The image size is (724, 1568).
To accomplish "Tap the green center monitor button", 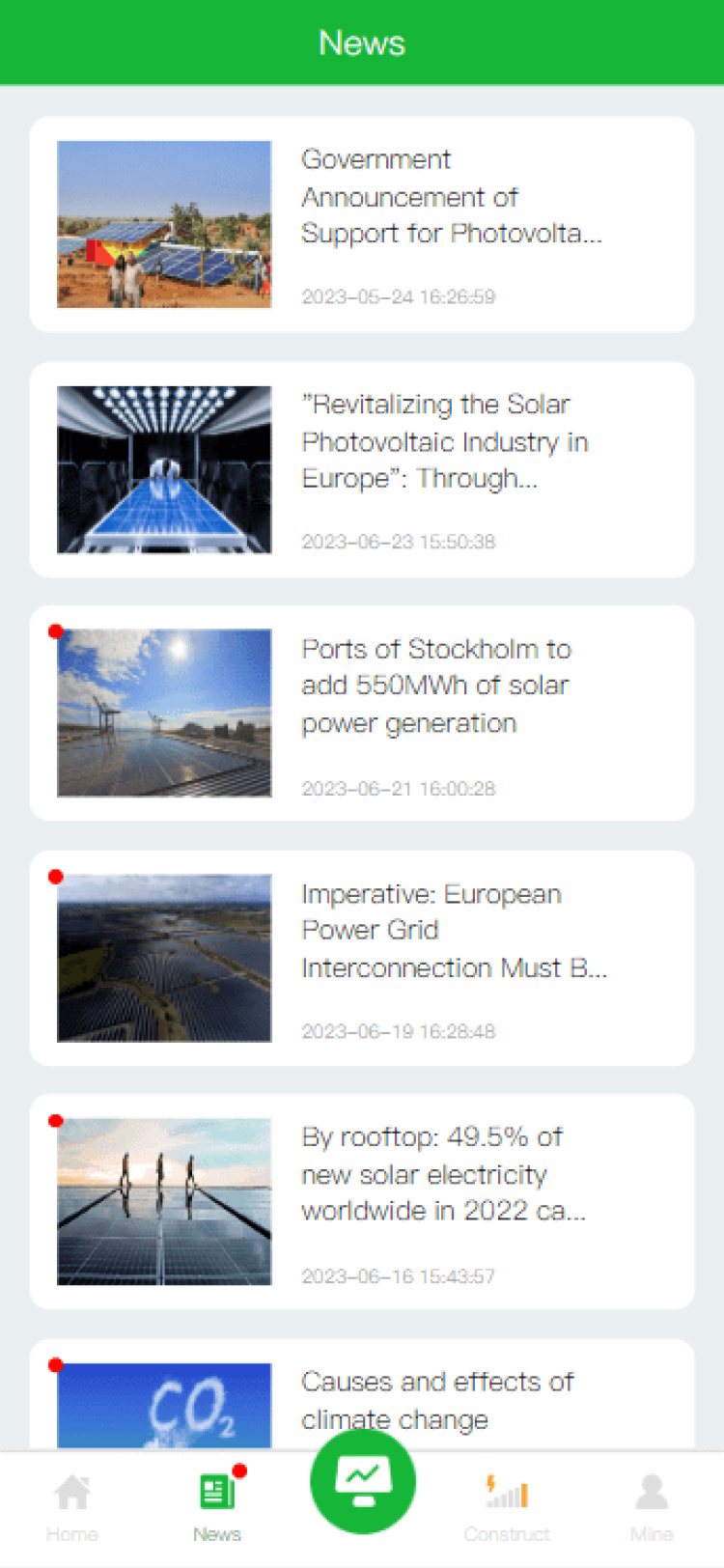I will coord(363,1481).
